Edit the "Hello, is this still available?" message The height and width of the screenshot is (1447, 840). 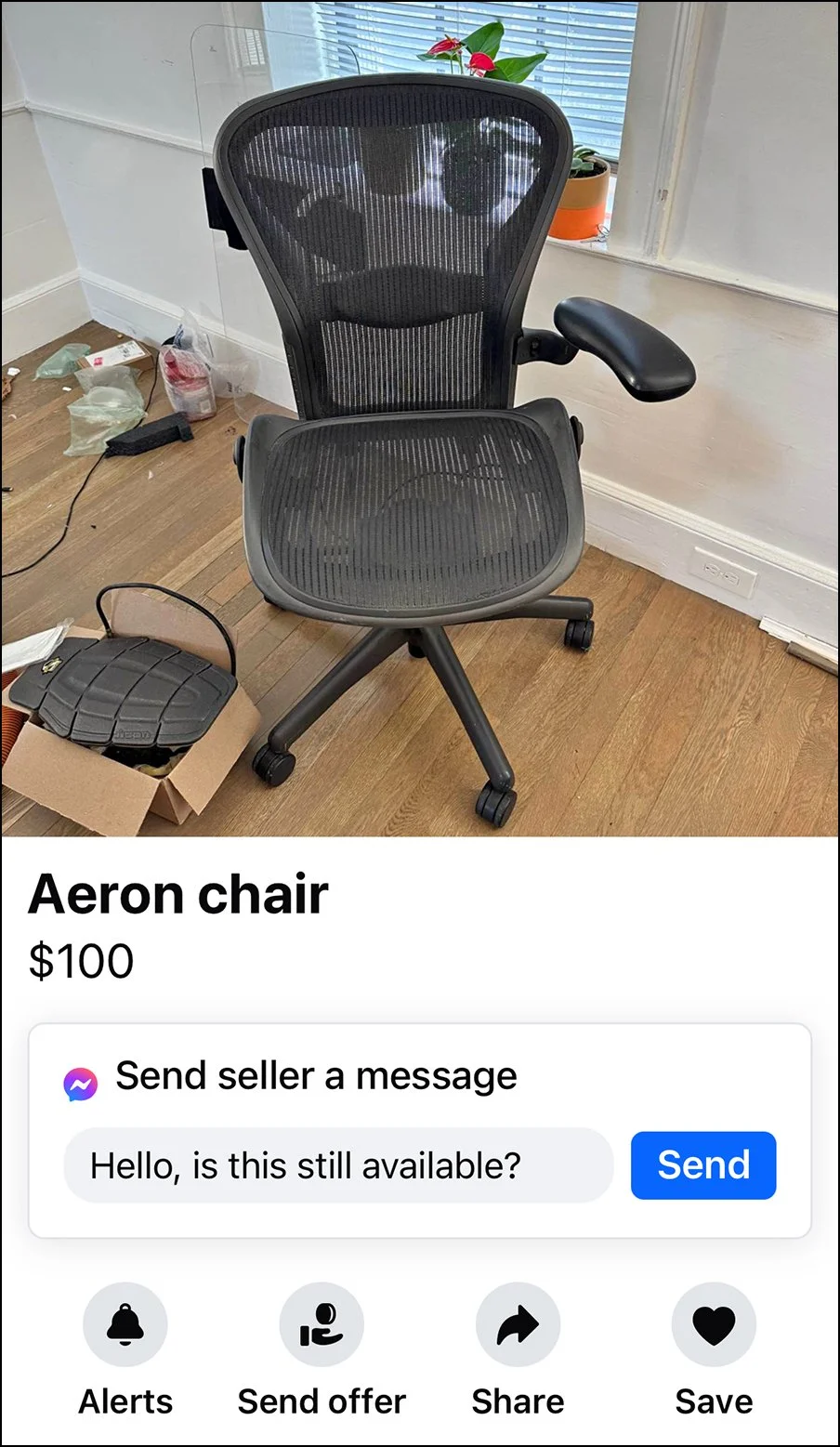click(x=338, y=1165)
